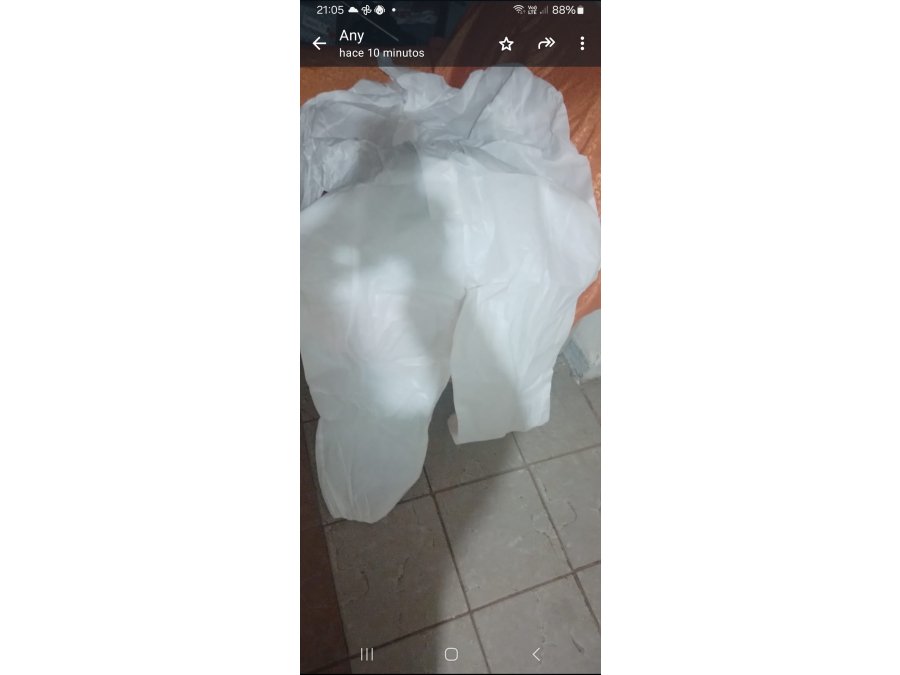Go back from Any's photo
The width and height of the screenshot is (900, 675).
coord(319,44)
